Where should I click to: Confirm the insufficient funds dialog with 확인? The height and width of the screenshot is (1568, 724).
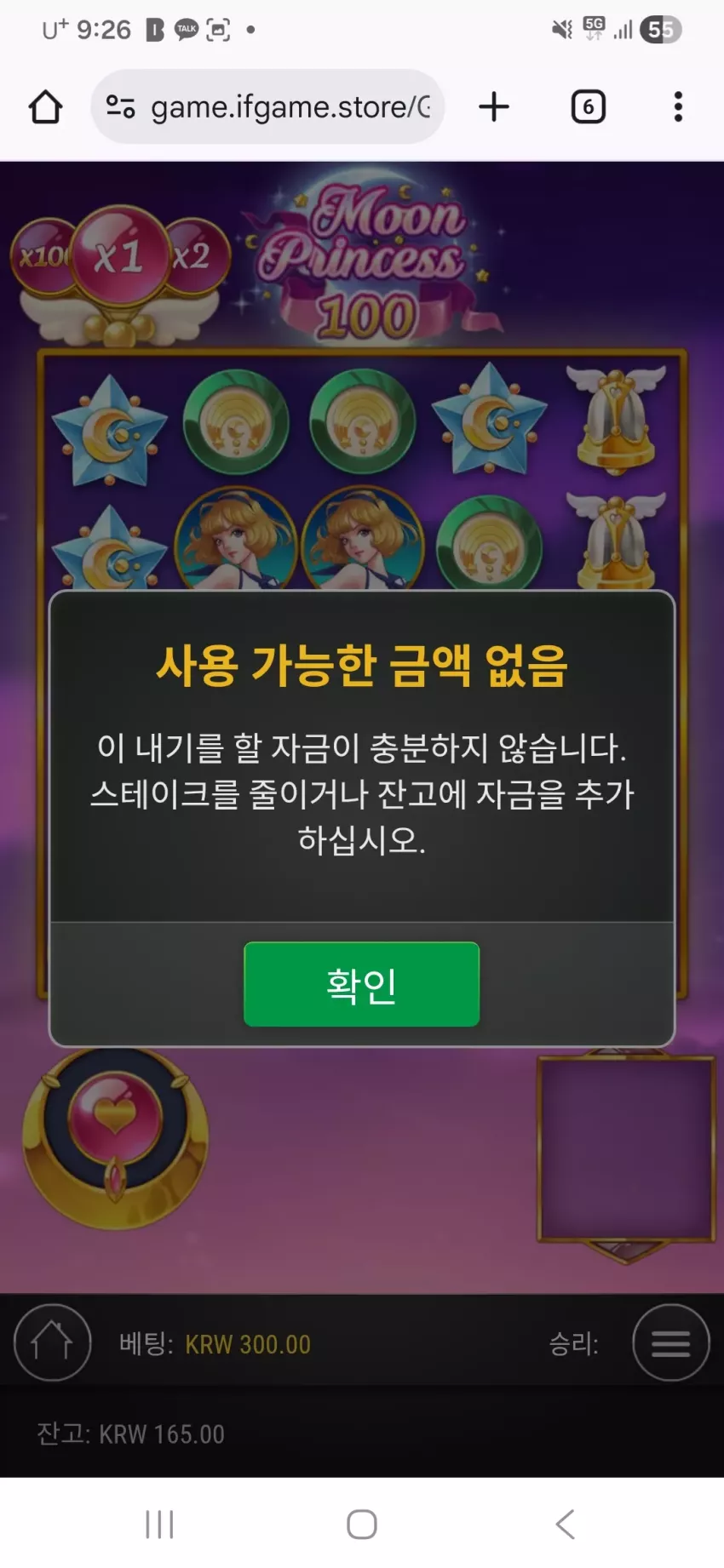[x=361, y=984]
